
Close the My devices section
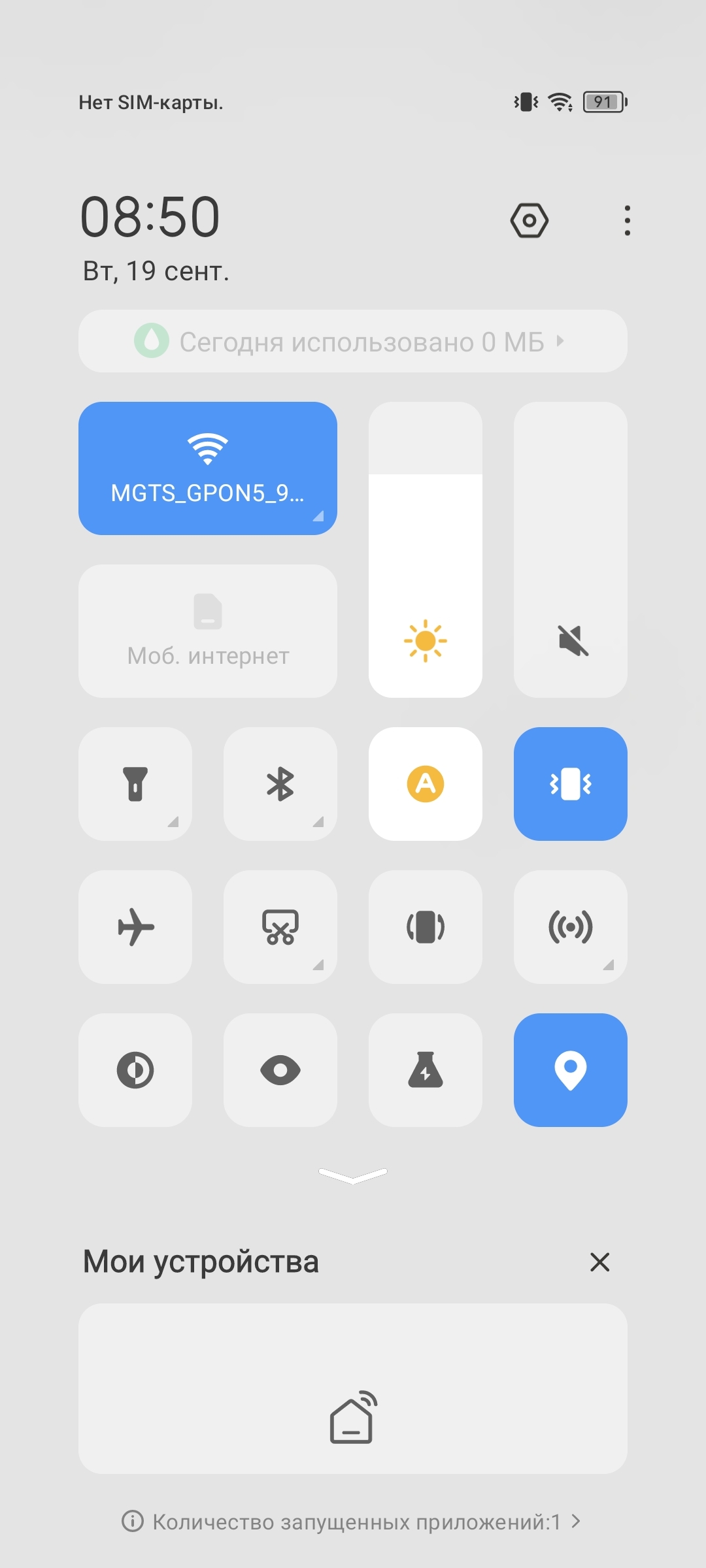[x=599, y=1262]
